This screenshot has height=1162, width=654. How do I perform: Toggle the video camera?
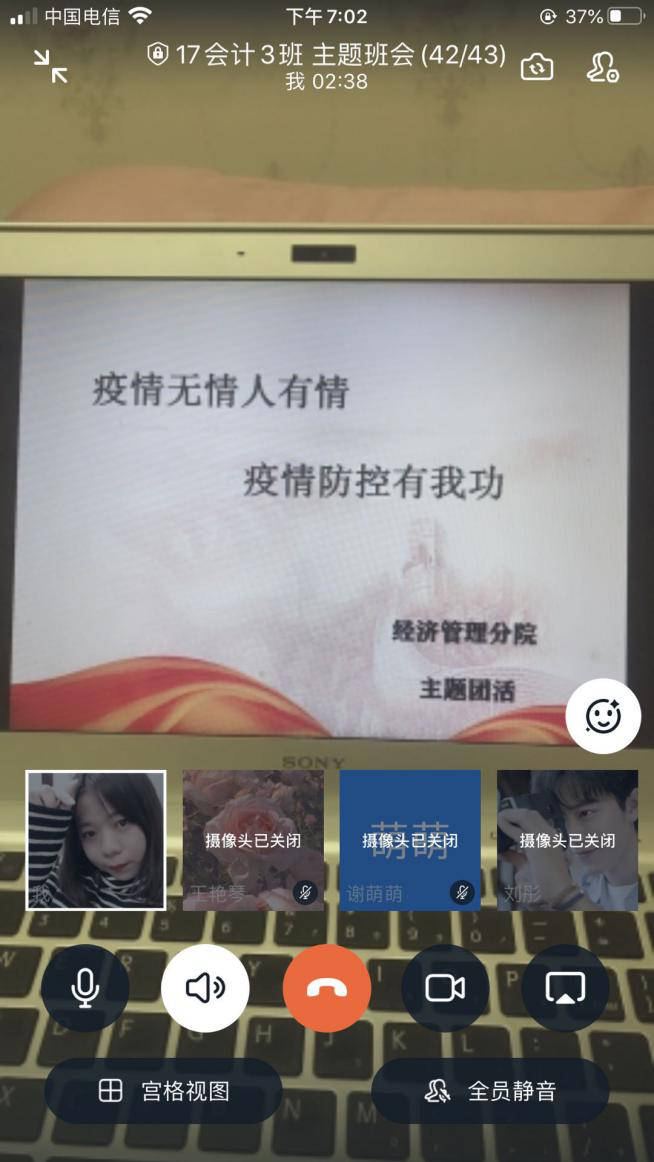[445, 988]
